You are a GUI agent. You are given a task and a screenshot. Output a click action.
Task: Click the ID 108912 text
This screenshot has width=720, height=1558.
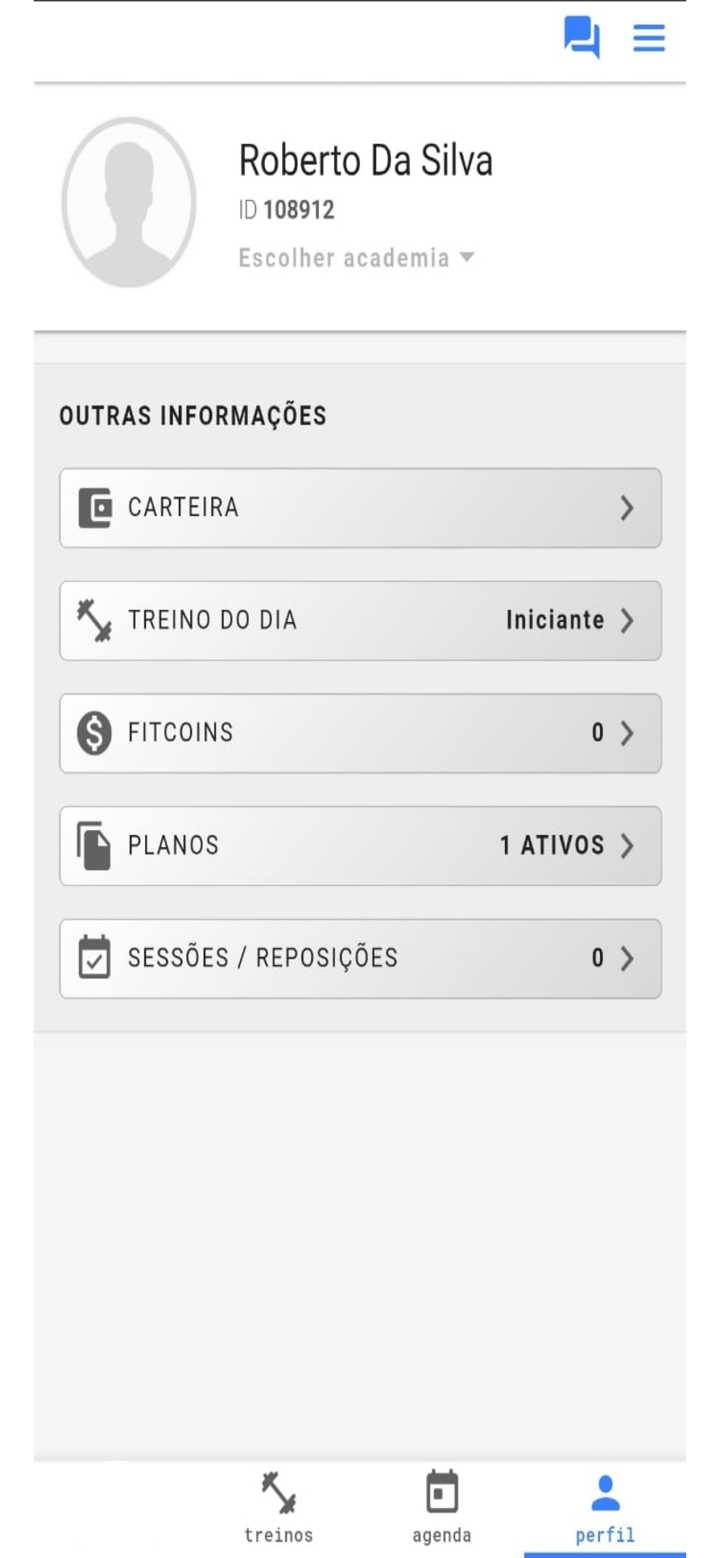pos(283,211)
